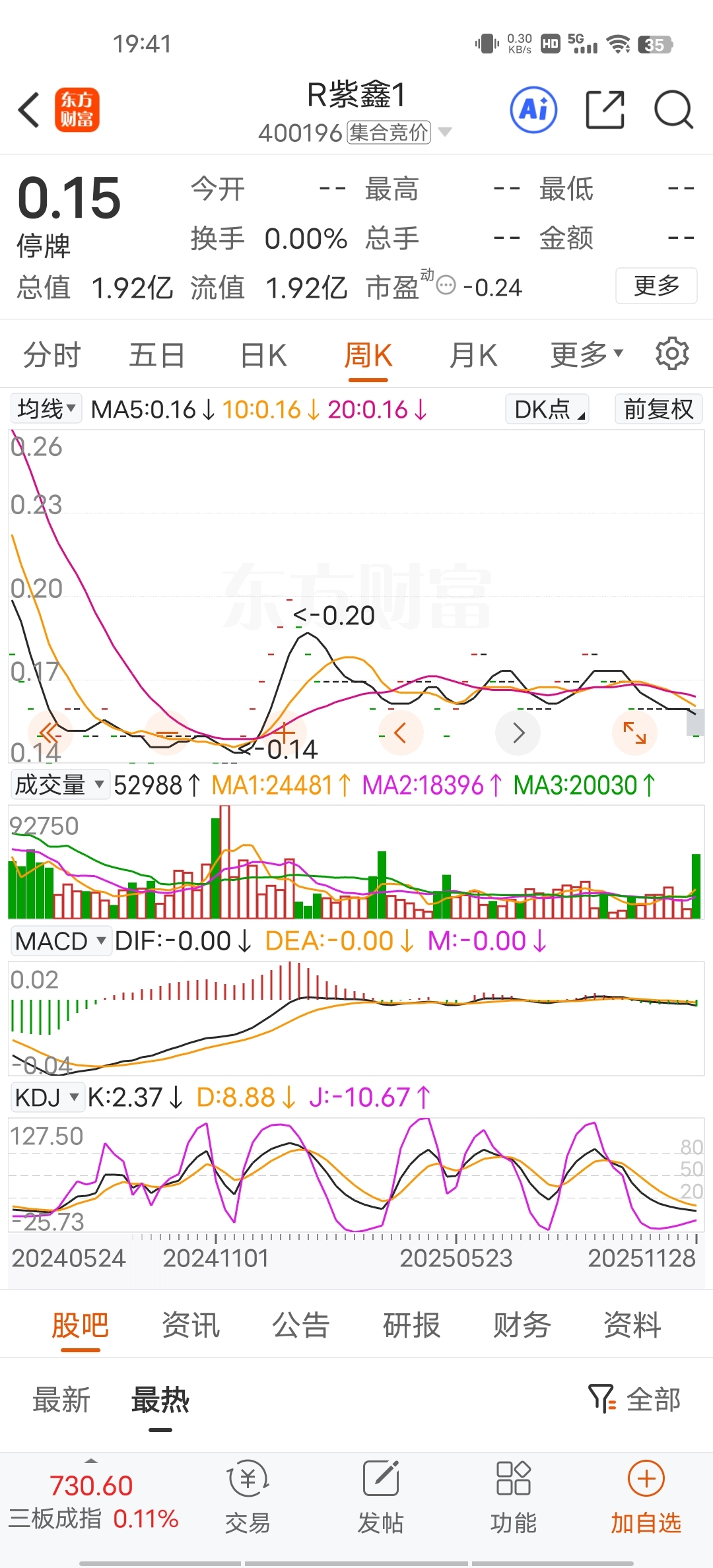713x1568 pixels.
Task: Switch to 分时 chart tab
Action: click(x=51, y=356)
